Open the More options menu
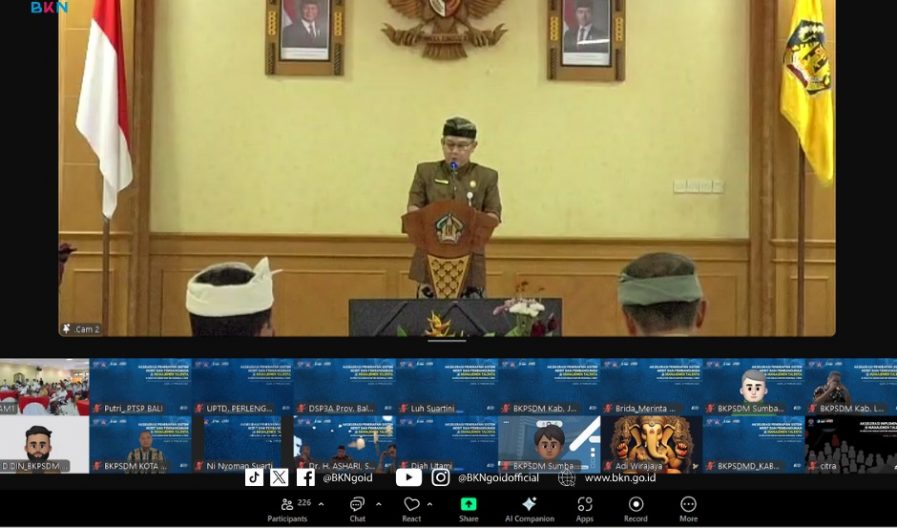The image size is (897, 528). coord(688,508)
